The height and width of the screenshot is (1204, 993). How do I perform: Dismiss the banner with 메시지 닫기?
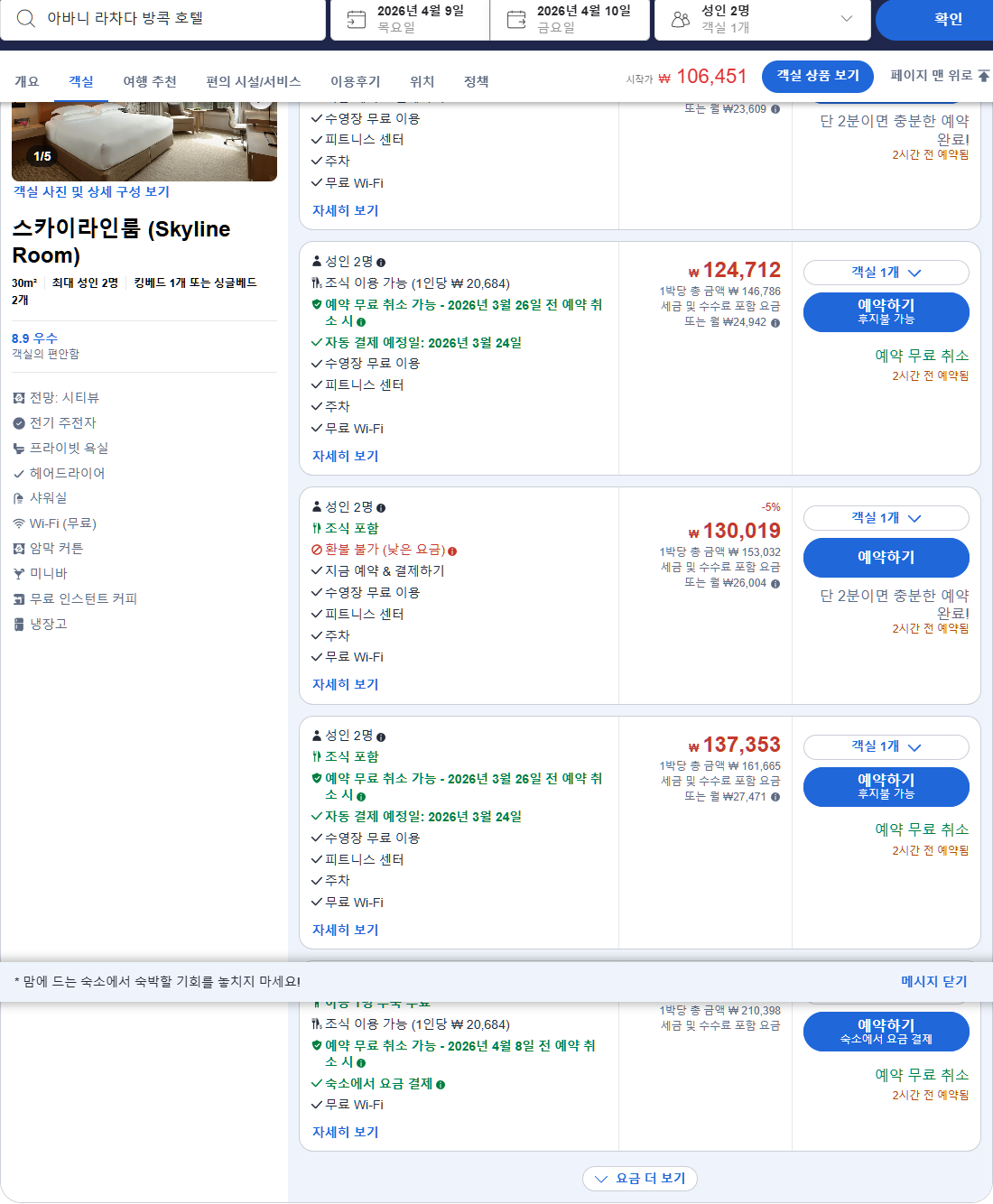point(933,981)
